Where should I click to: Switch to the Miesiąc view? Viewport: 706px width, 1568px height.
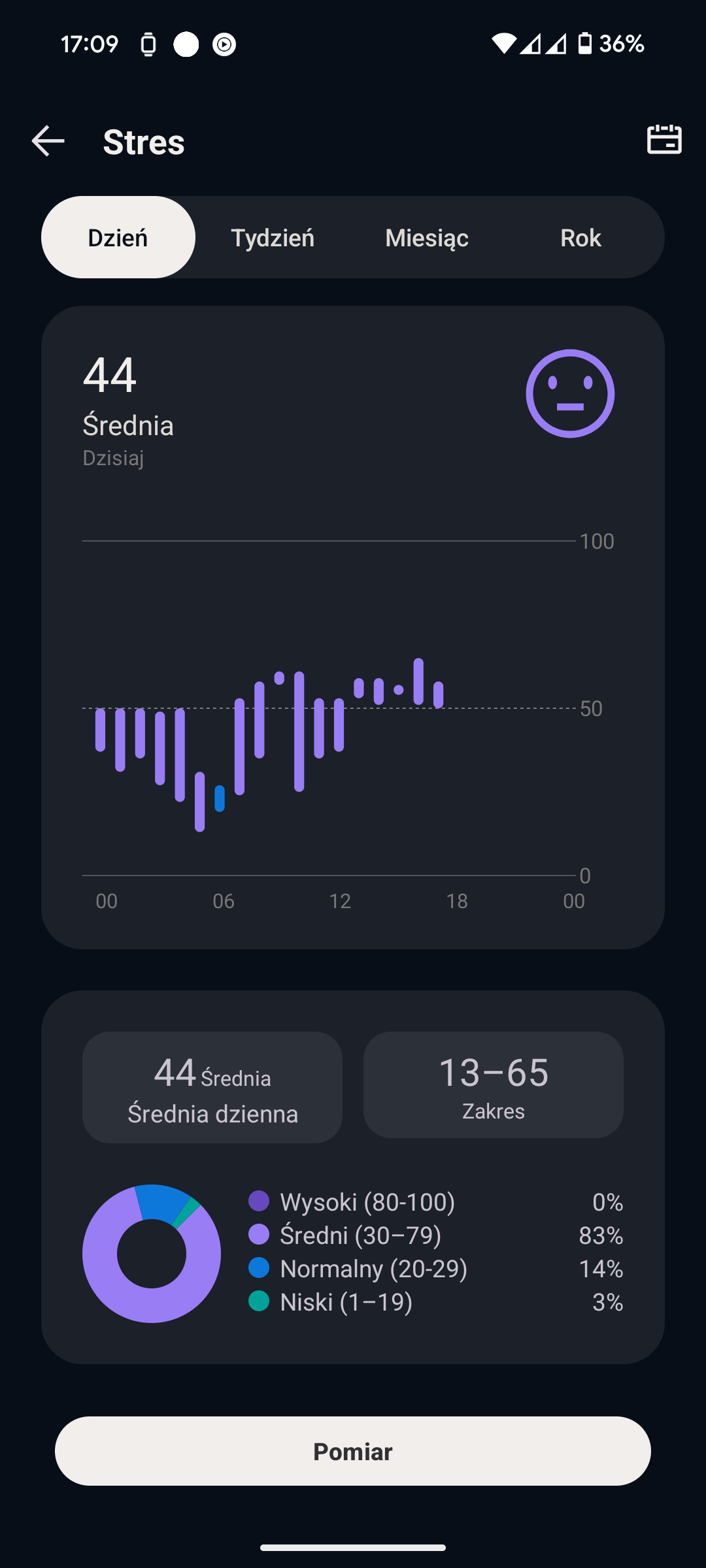(427, 237)
